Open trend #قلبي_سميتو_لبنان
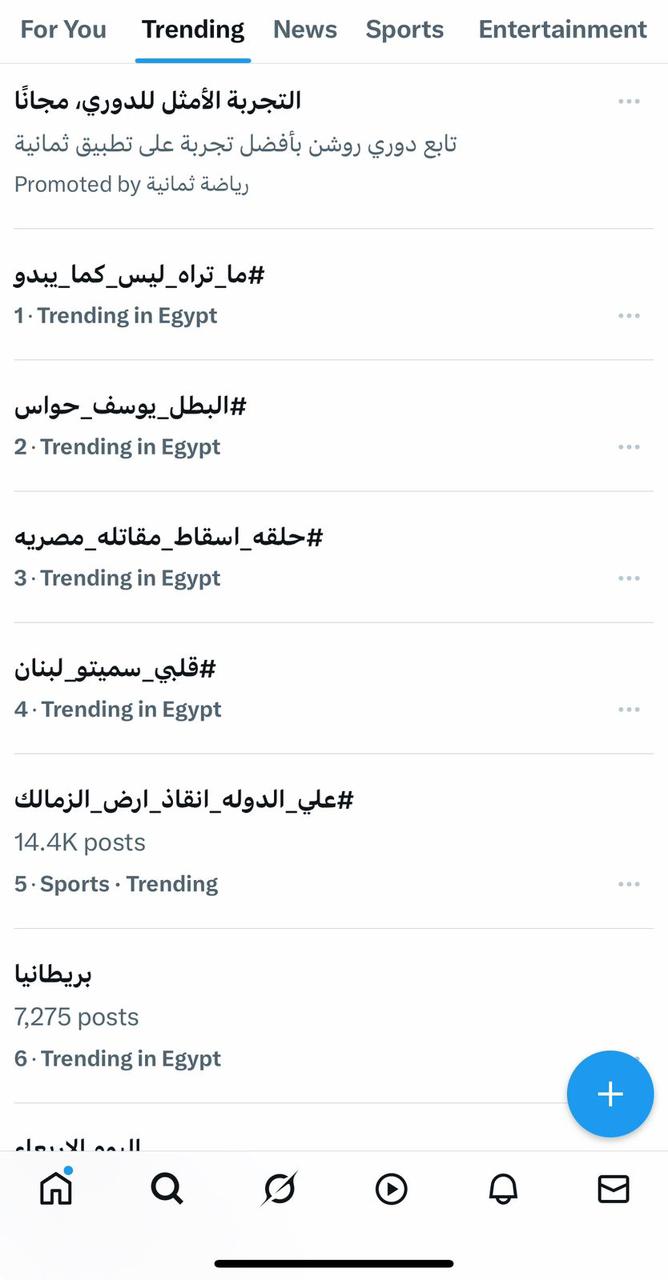 tap(115, 668)
